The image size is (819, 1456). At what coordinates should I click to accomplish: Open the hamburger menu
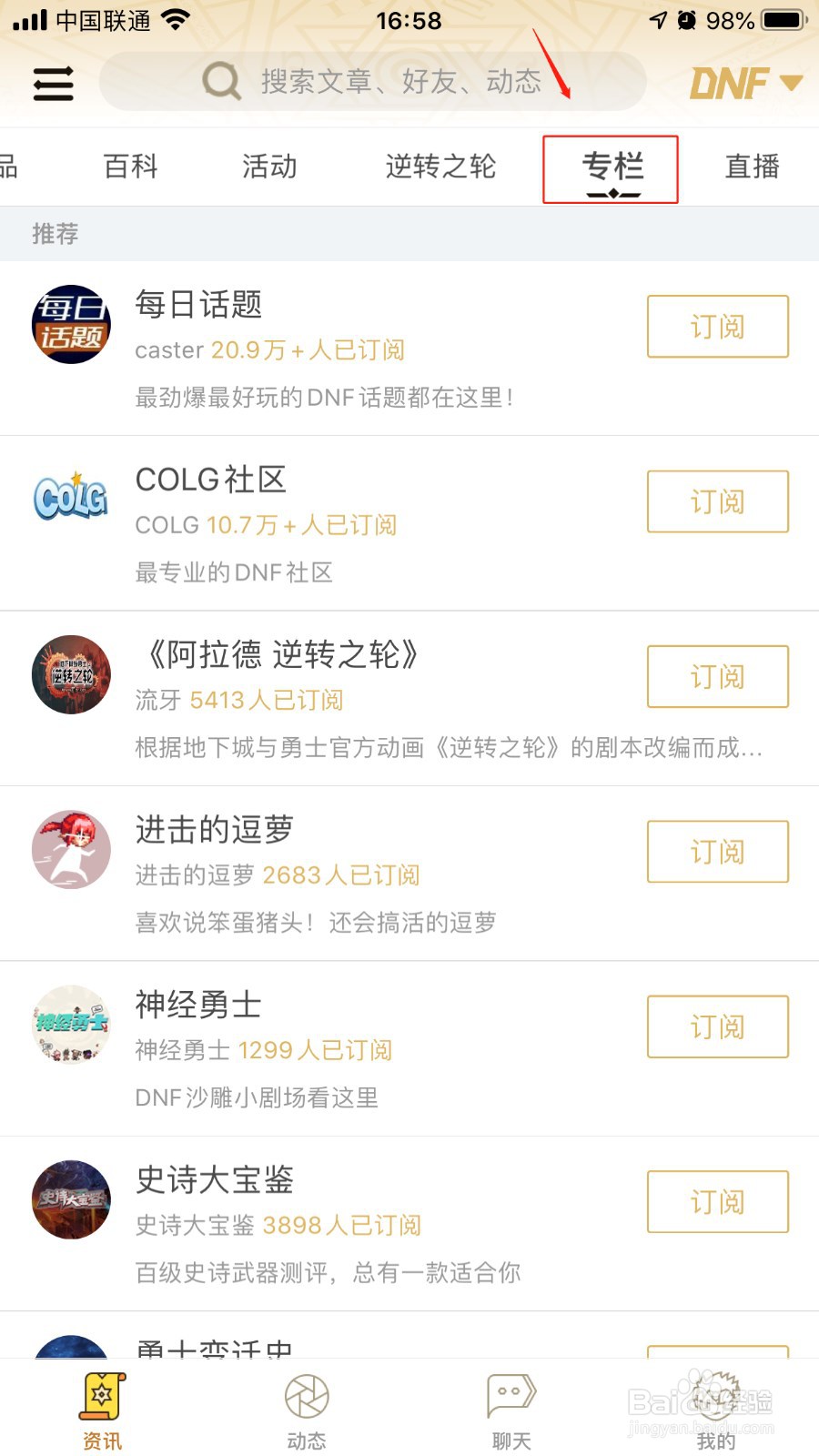53,84
